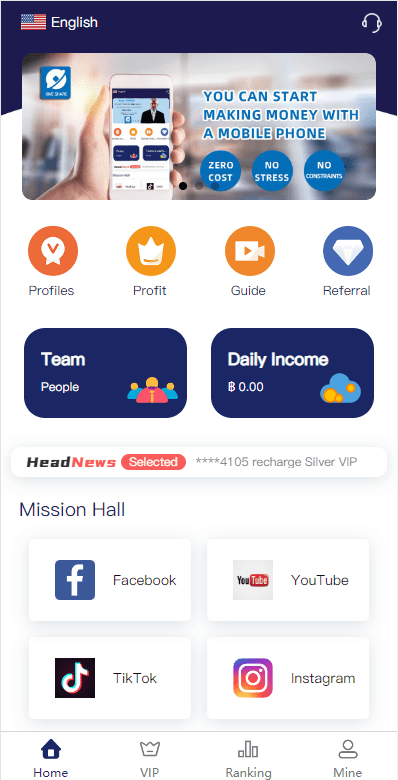Select the TikTok mission

coord(110,678)
